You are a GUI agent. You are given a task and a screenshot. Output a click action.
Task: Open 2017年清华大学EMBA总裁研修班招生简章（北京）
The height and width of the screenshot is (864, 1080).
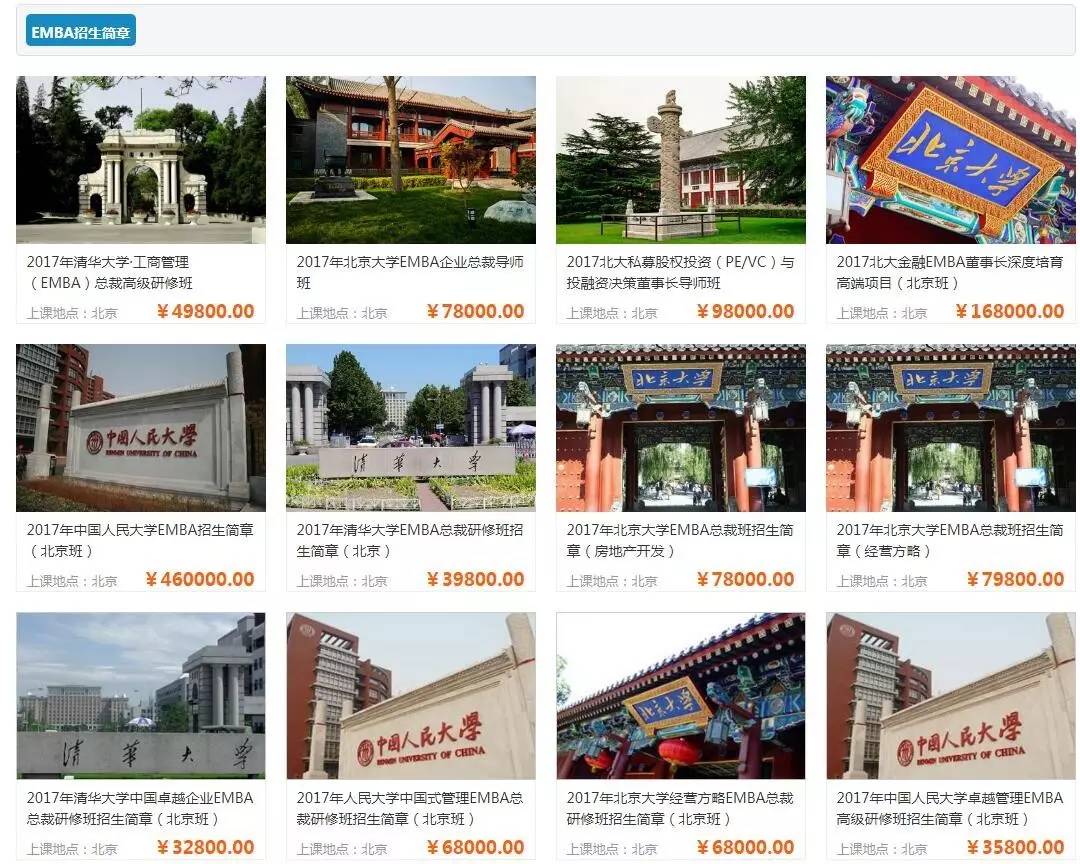pyautogui.click(x=410, y=540)
